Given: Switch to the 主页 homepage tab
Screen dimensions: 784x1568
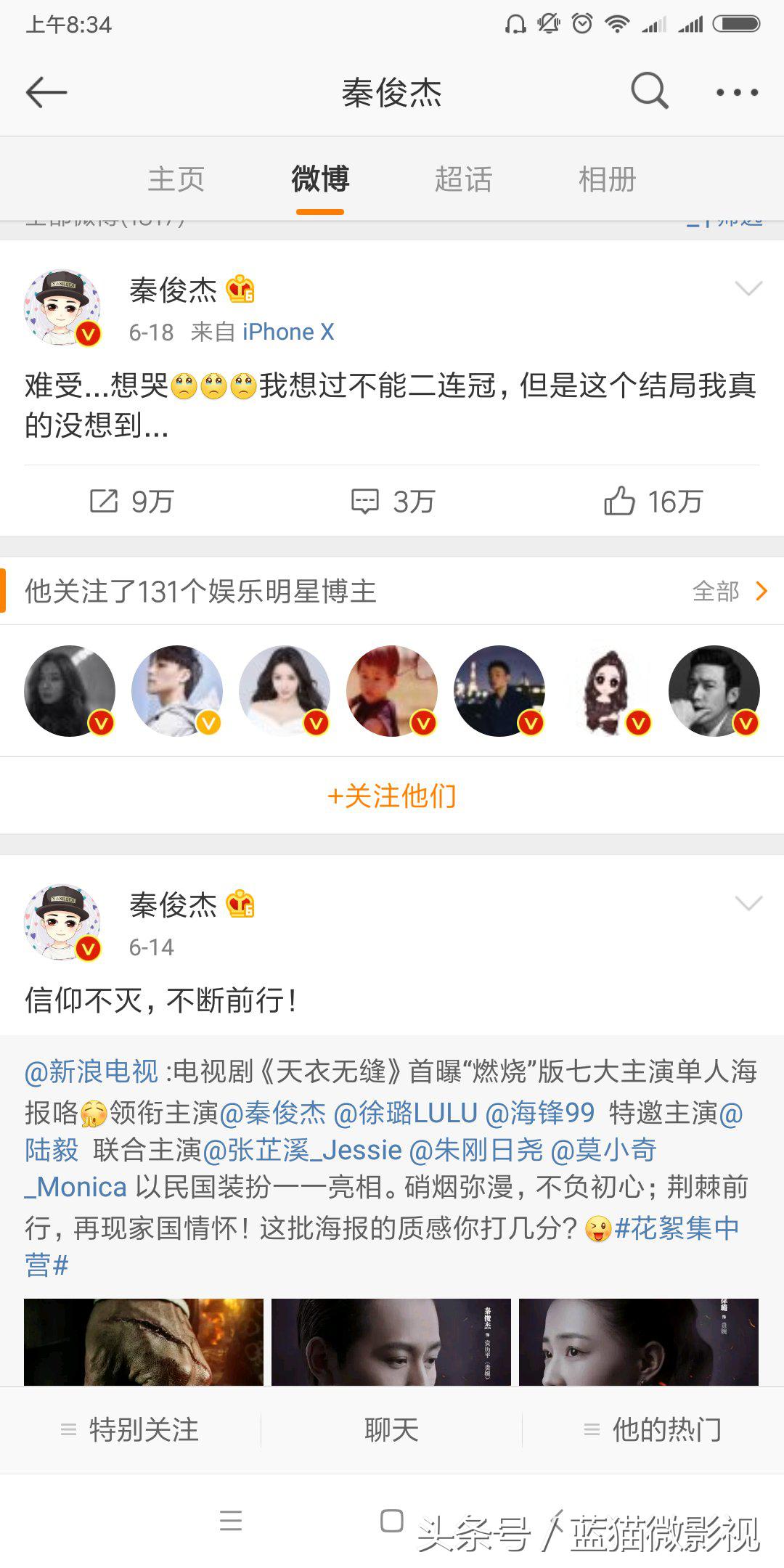Looking at the screenshot, I should (x=176, y=179).
